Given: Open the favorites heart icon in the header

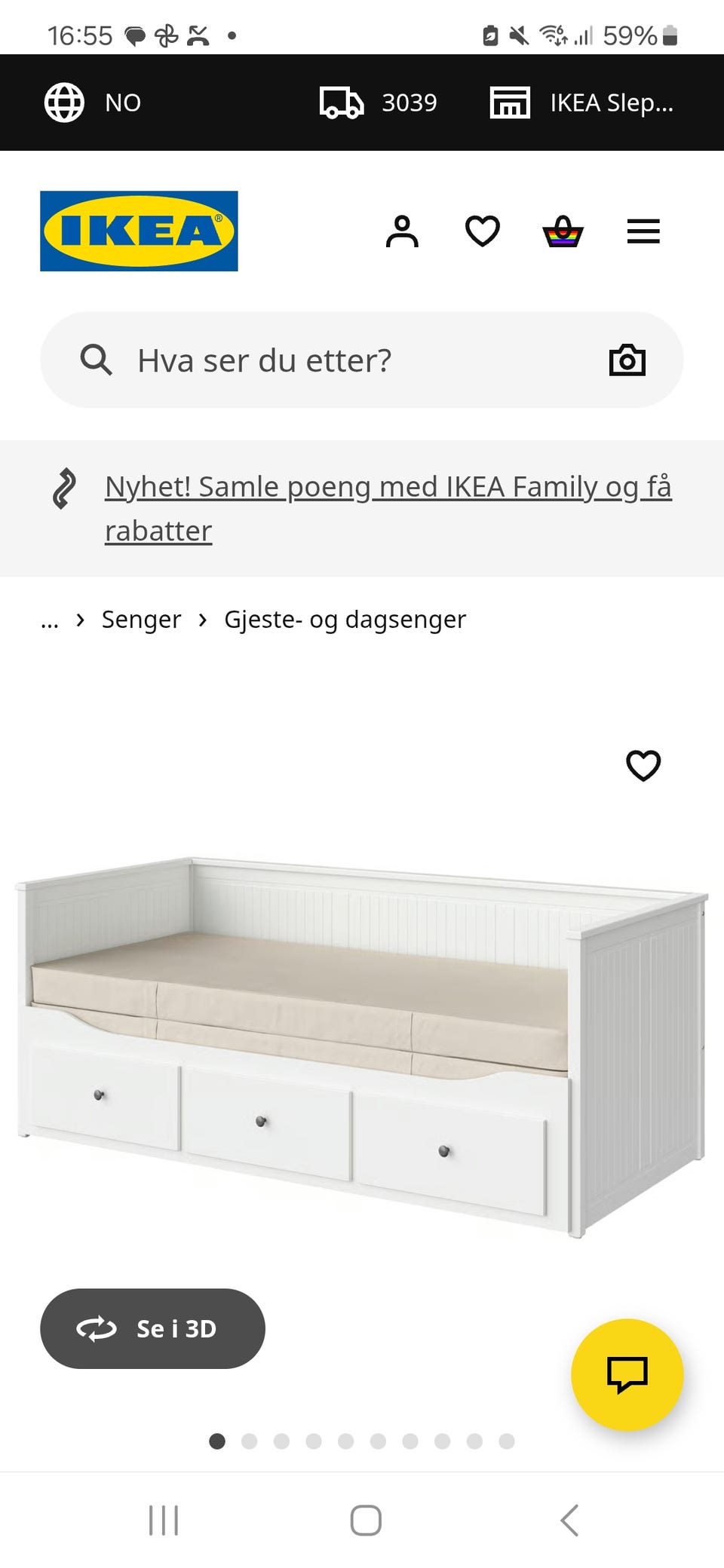Looking at the screenshot, I should click(483, 231).
